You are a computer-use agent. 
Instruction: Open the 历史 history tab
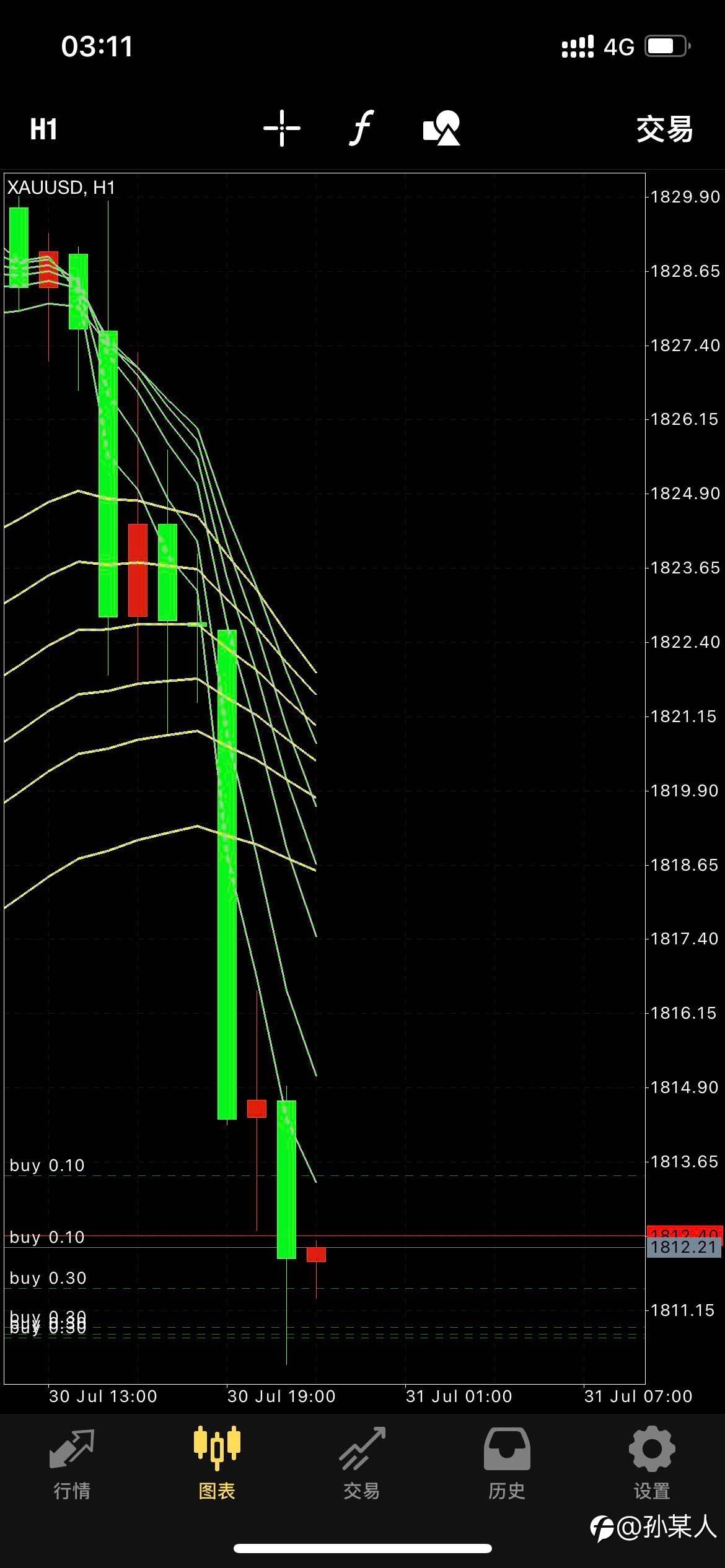click(x=507, y=1463)
